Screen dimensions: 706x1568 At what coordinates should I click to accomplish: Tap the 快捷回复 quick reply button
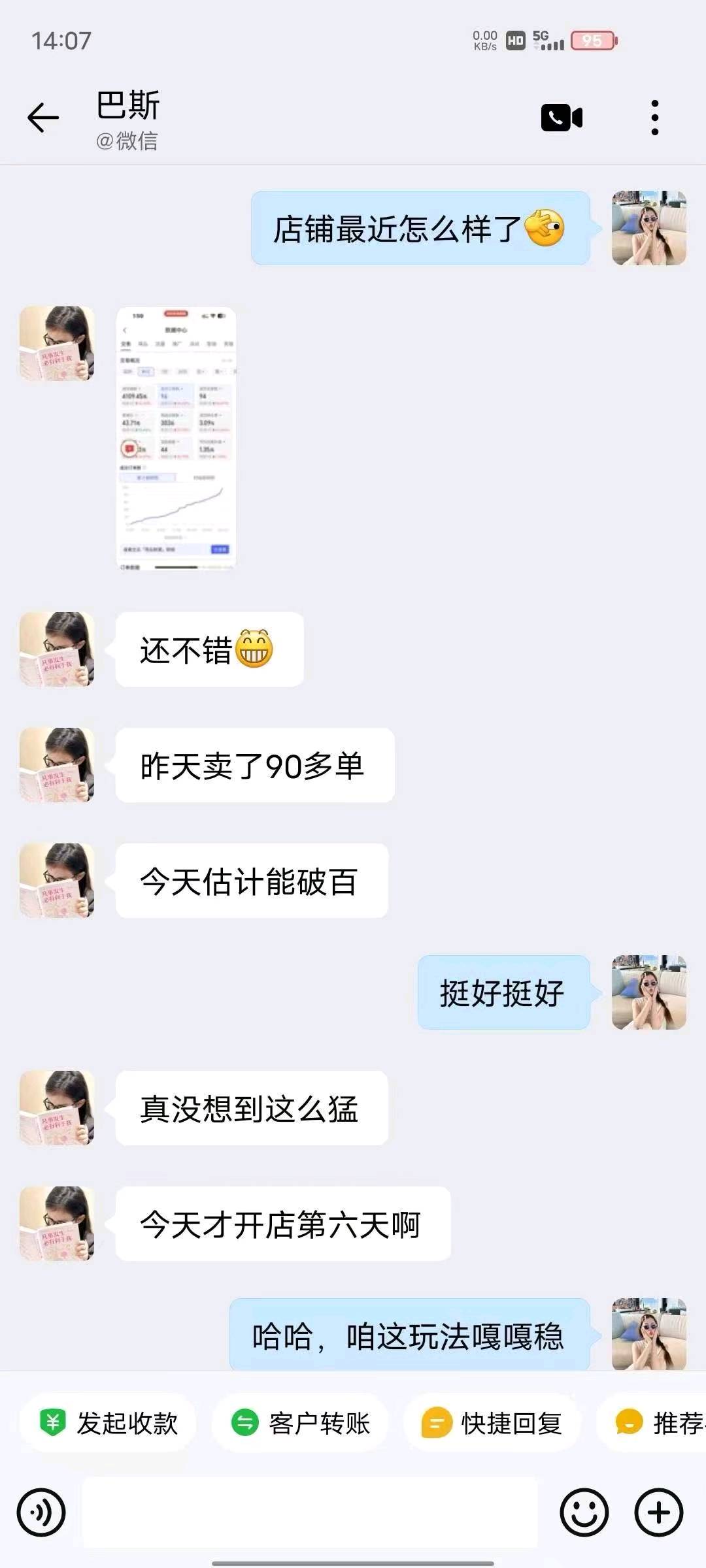pos(490,1424)
